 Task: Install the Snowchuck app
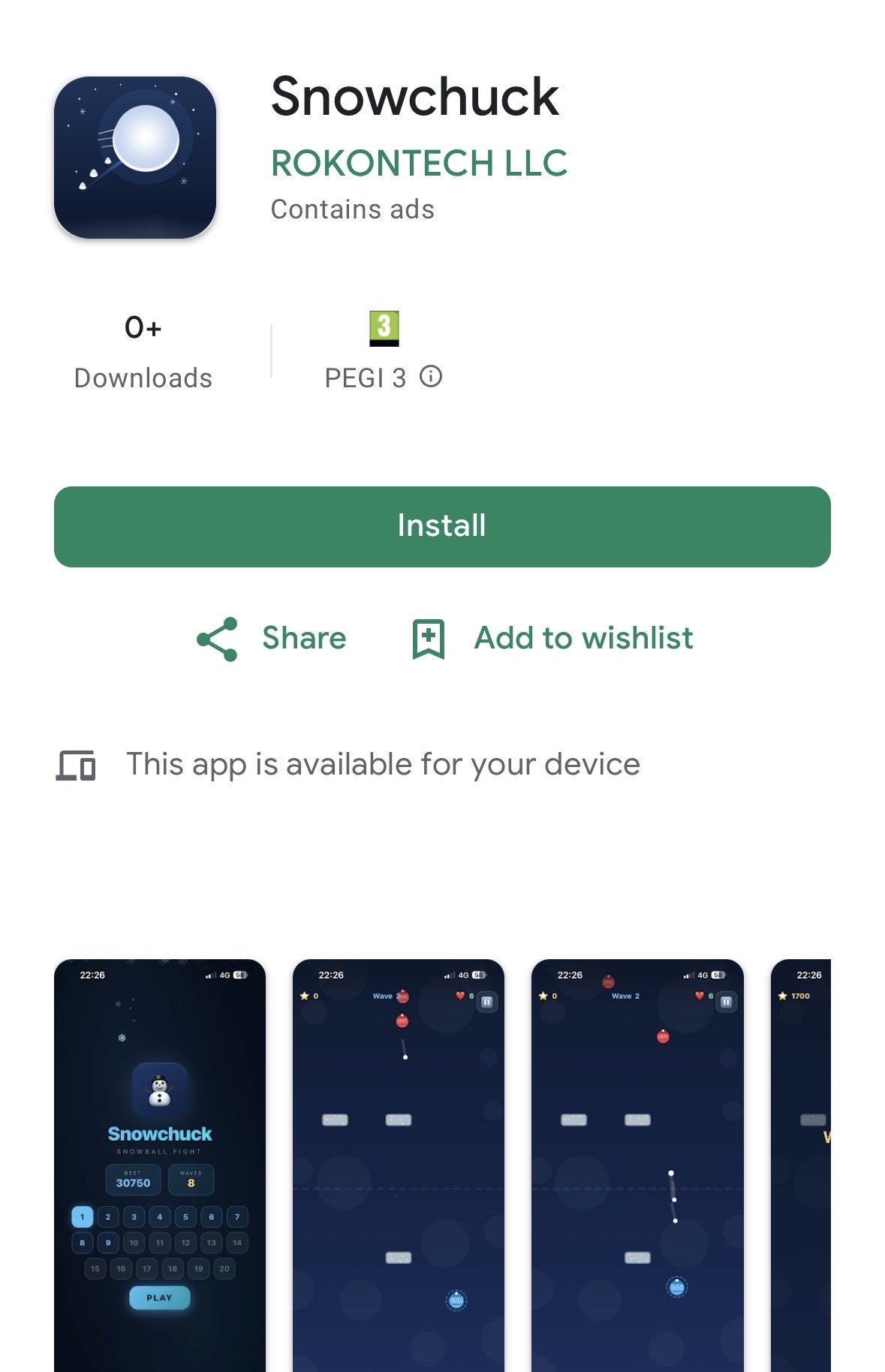(x=442, y=526)
